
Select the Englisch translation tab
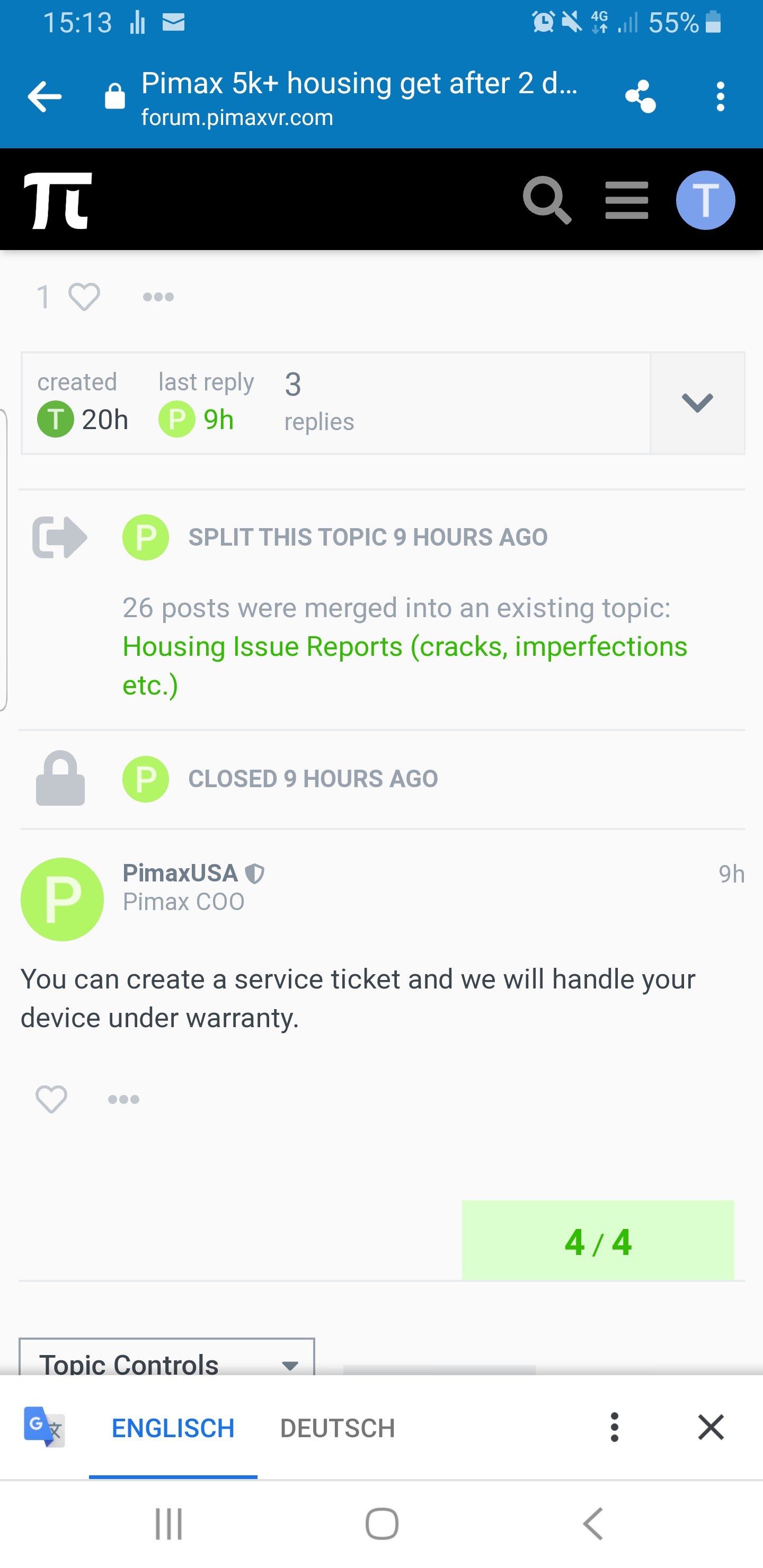coord(173,1428)
